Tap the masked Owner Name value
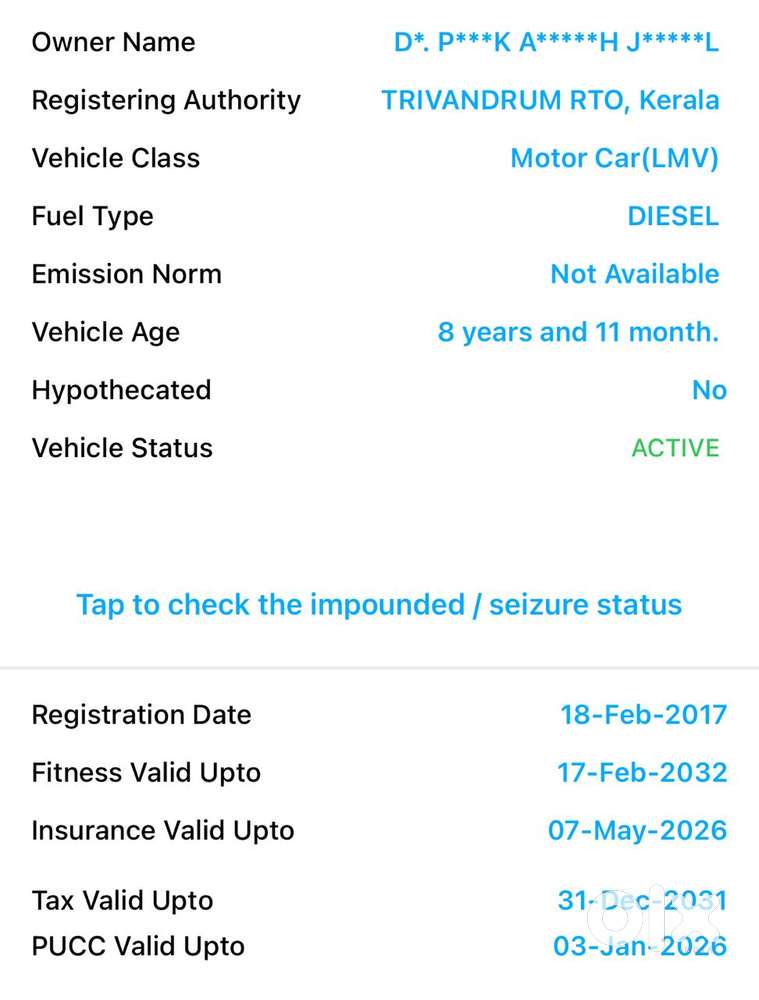Screen dimensions: 759x1000 [x=556, y=42]
